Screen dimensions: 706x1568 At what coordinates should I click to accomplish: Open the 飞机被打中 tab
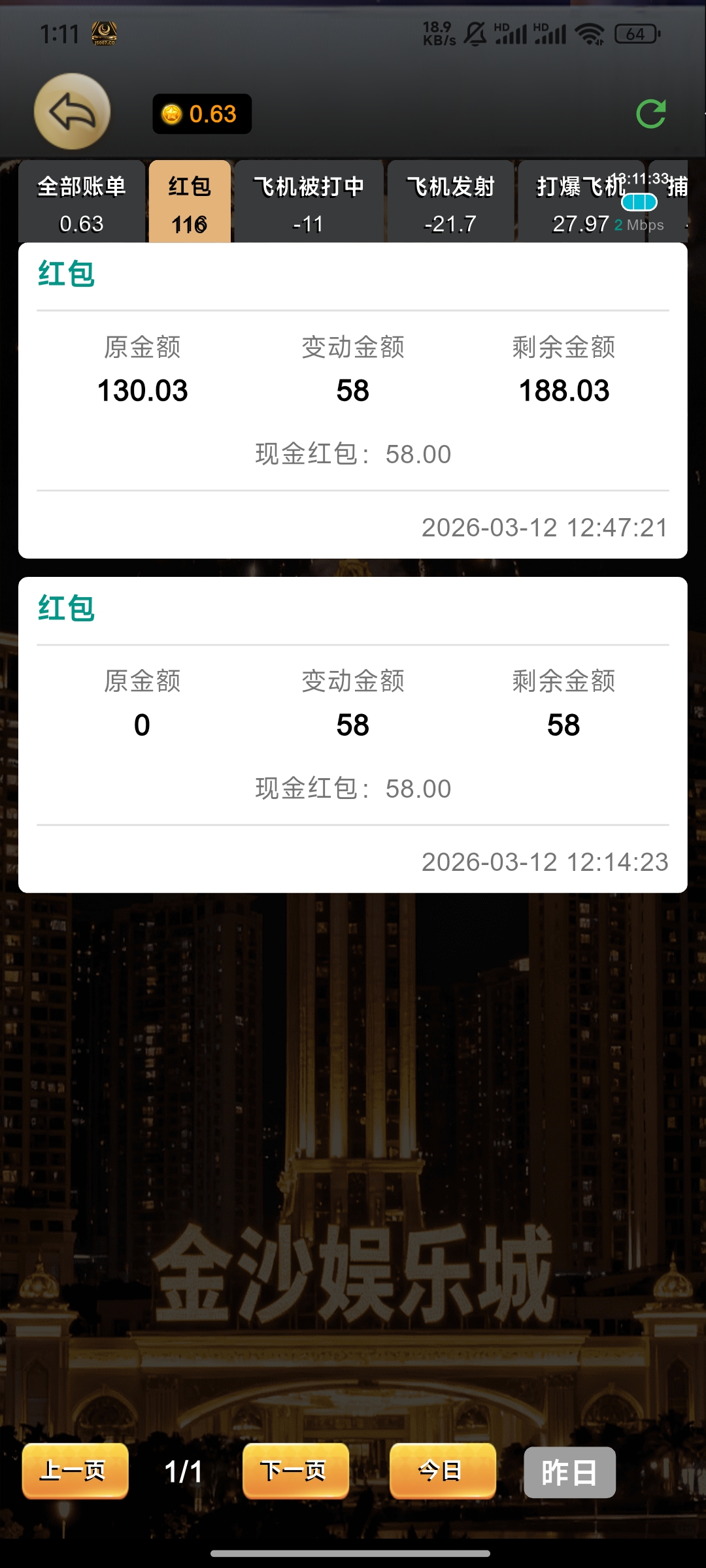(309, 203)
